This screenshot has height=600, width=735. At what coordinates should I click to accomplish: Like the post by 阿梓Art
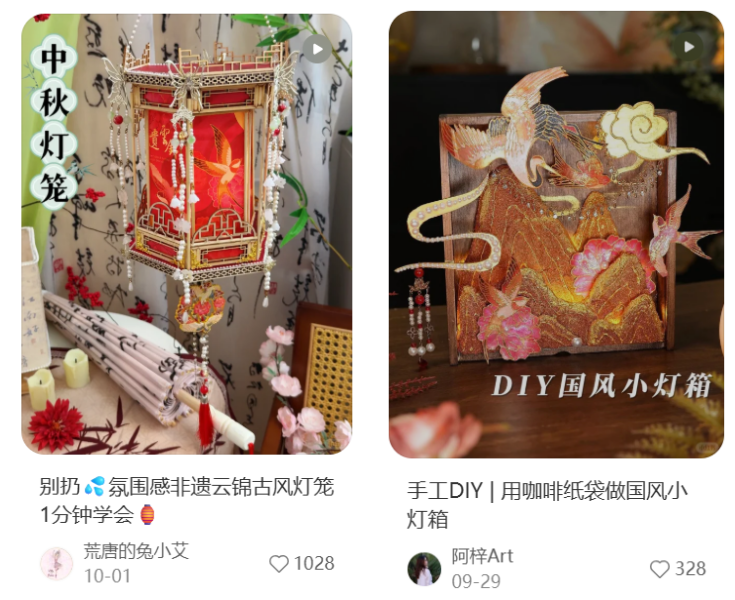pyautogui.click(x=659, y=569)
